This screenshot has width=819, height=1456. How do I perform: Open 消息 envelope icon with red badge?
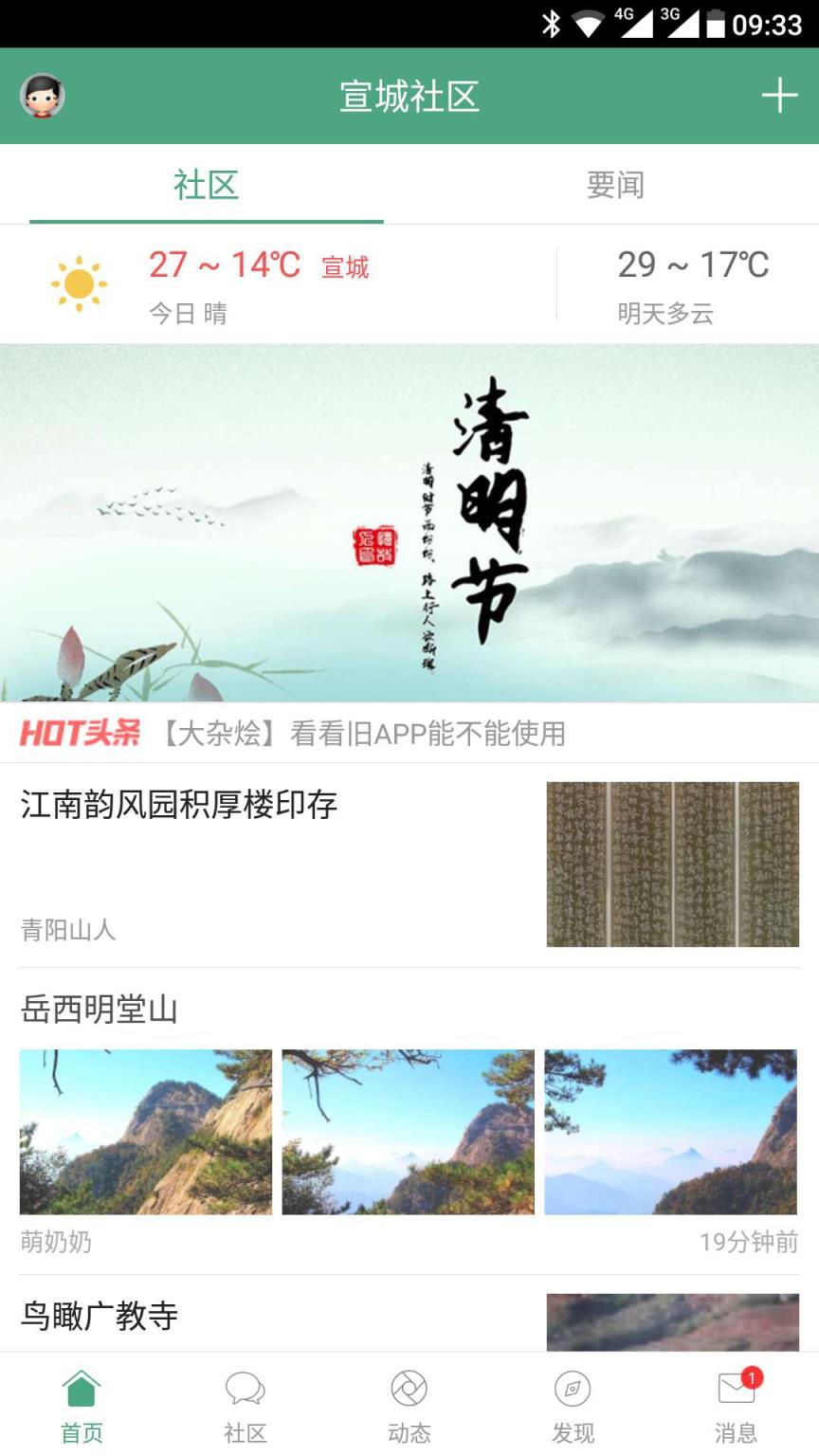click(x=736, y=1390)
